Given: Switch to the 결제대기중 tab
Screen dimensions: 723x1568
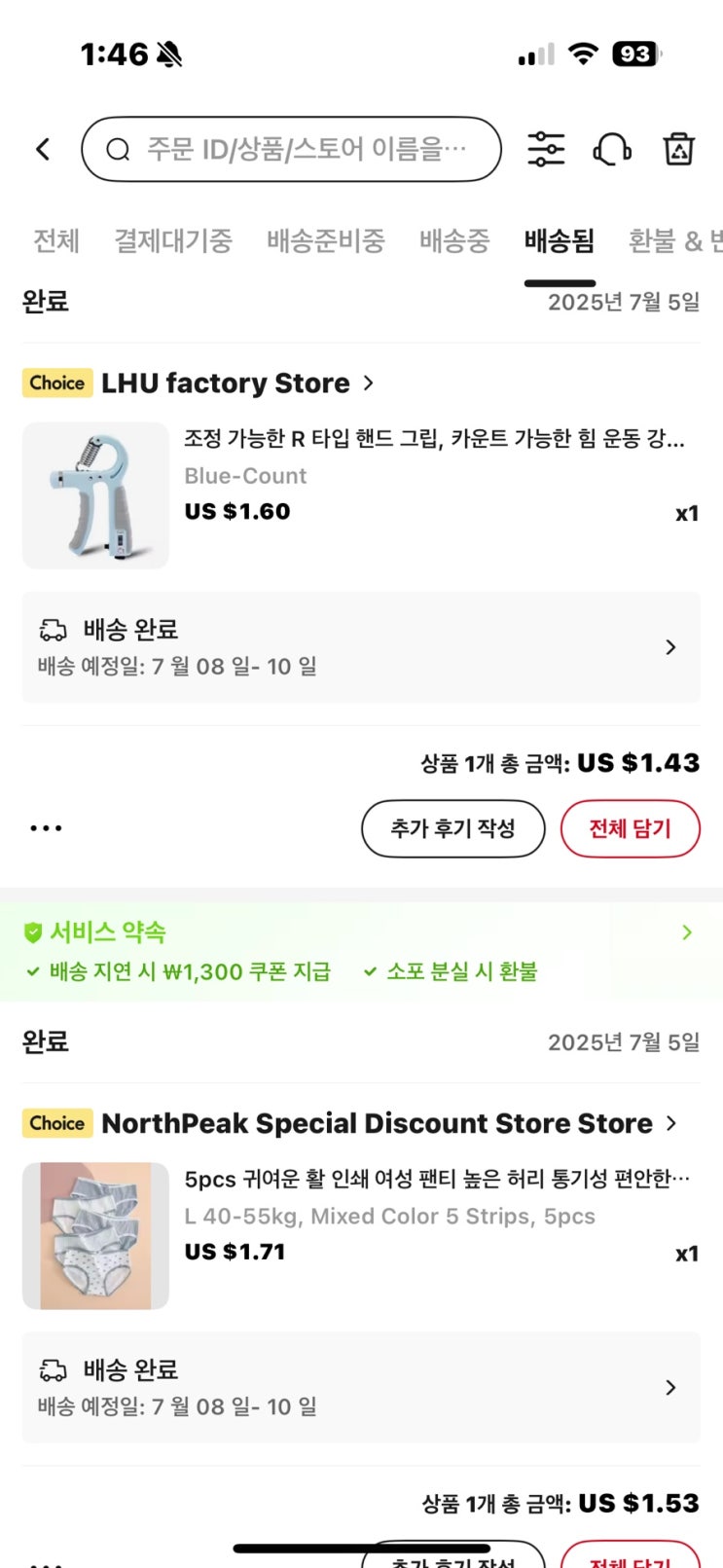Looking at the screenshot, I should click(173, 240).
